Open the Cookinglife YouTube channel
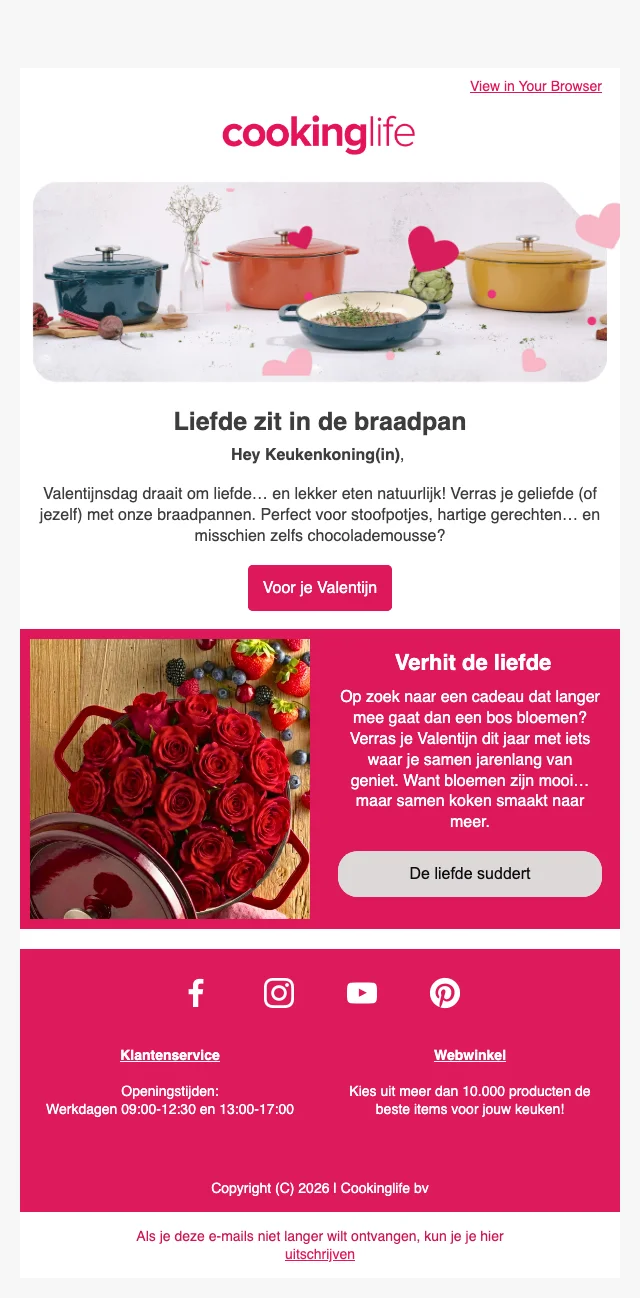 coord(362,993)
